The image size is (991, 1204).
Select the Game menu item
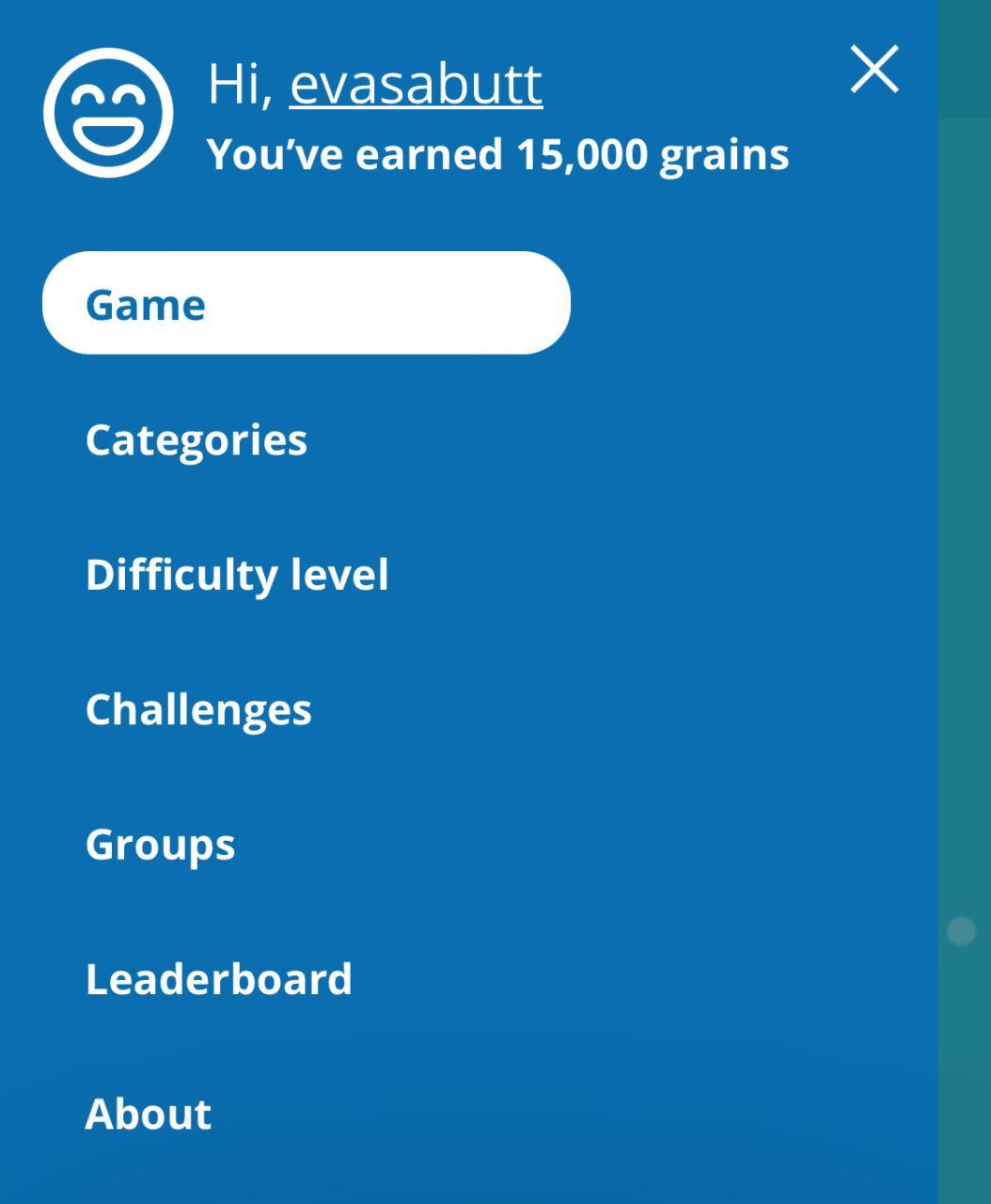click(306, 304)
